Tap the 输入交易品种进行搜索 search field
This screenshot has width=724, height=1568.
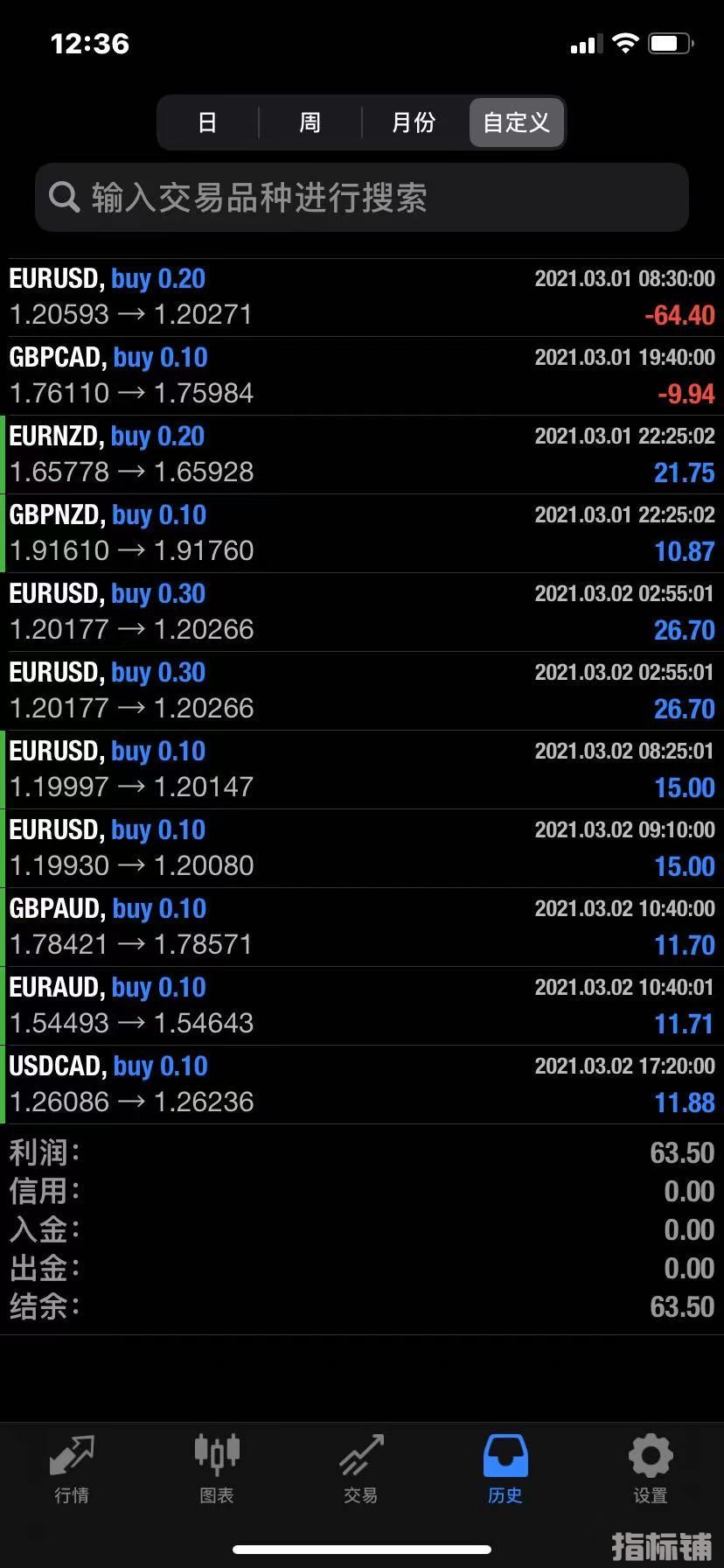[x=362, y=198]
